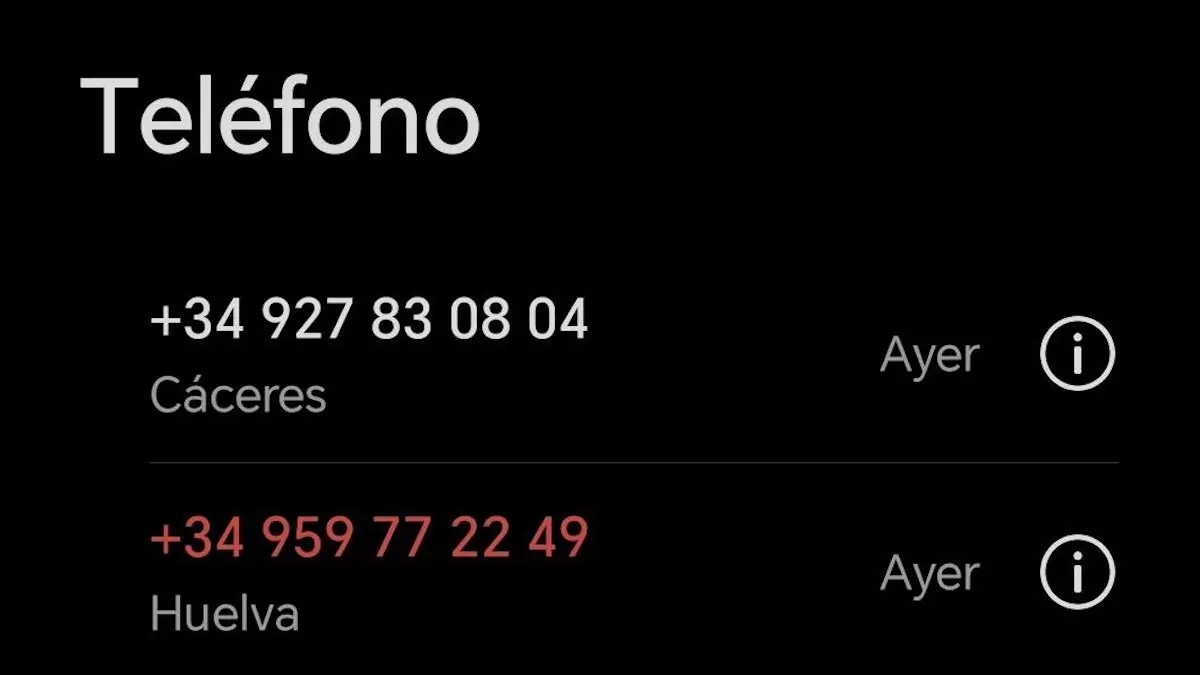Open info icon for the Cáceres call
The width and height of the screenshot is (1200, 675).
pos(1077,356)
